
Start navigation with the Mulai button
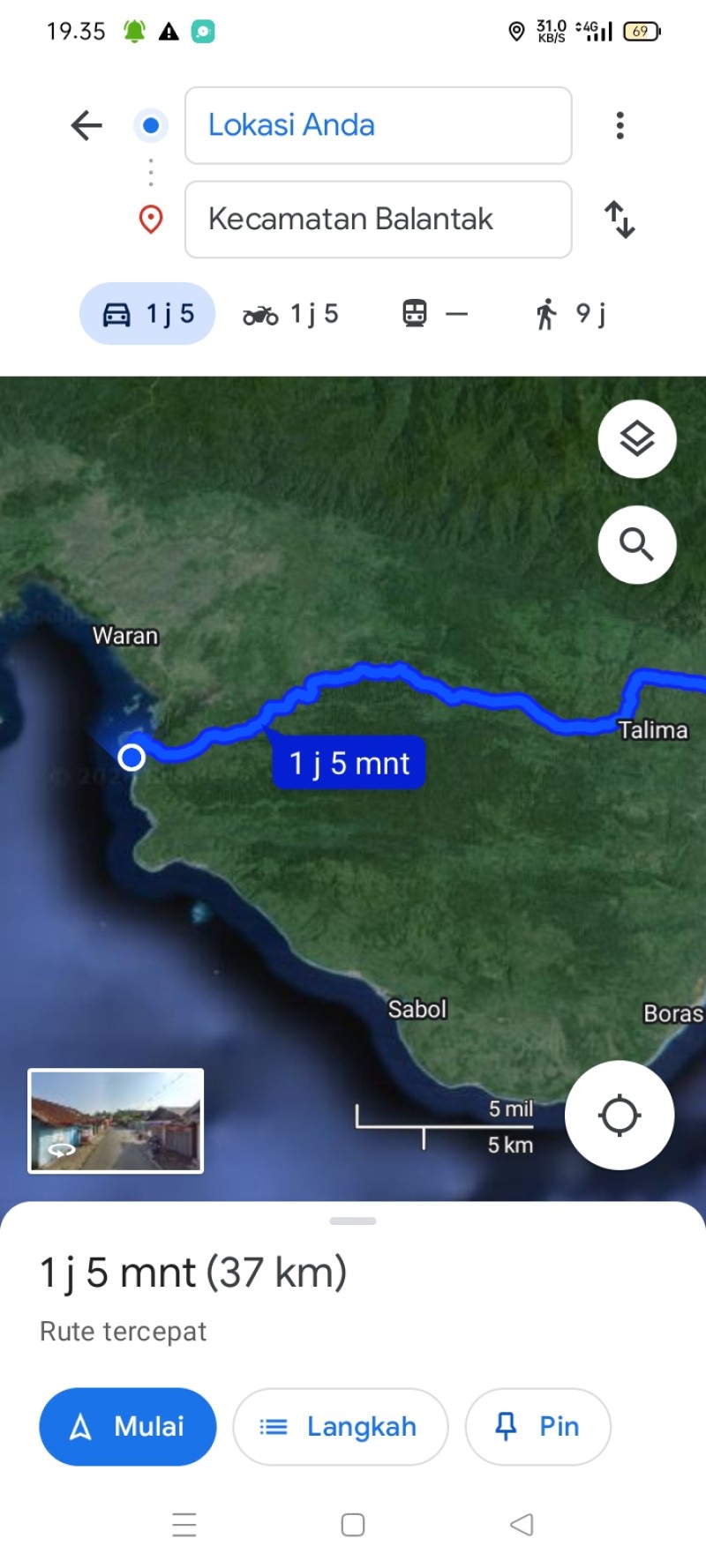[128, 1427]
